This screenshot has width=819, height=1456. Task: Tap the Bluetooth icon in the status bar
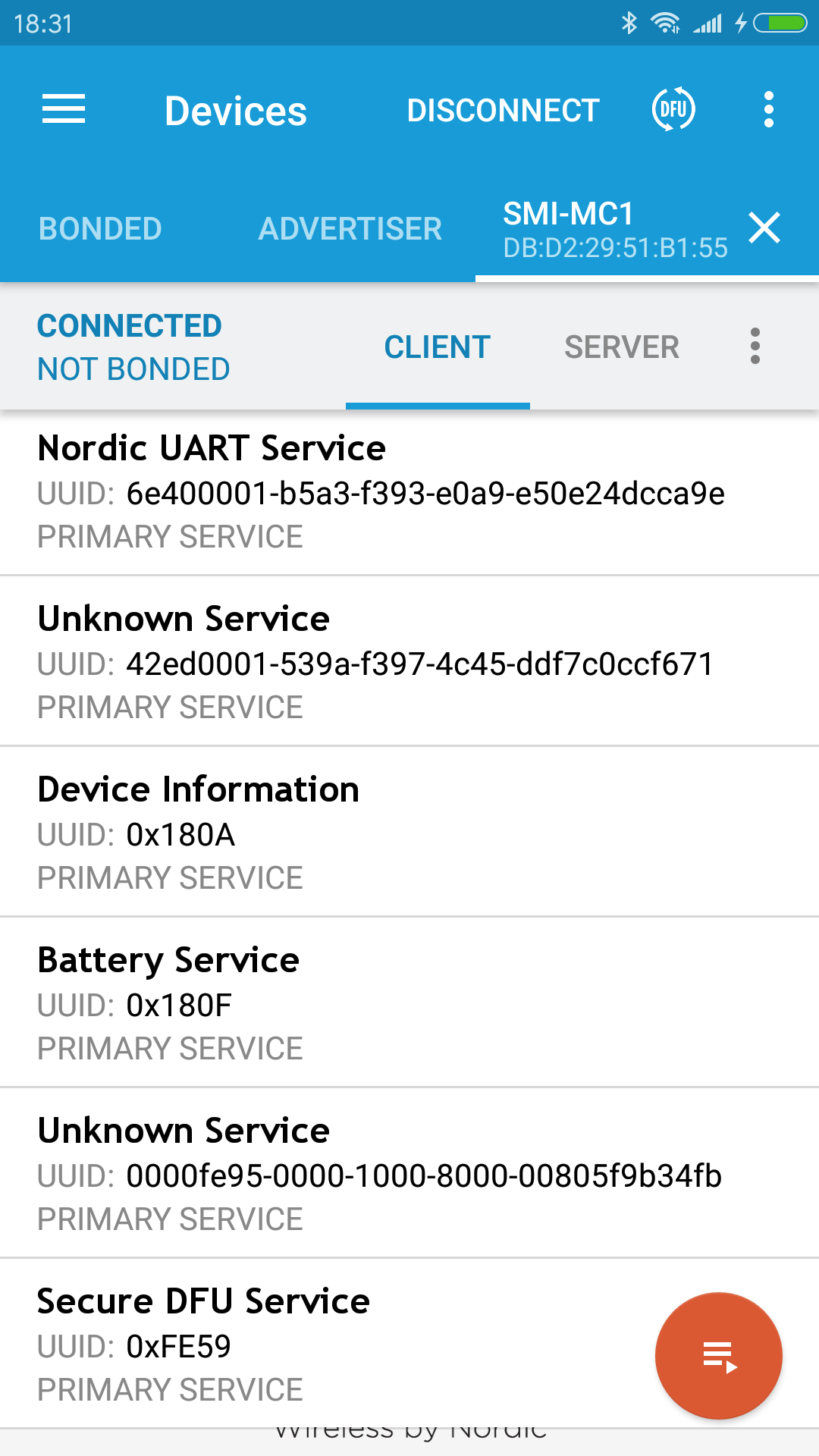(628, 23)
